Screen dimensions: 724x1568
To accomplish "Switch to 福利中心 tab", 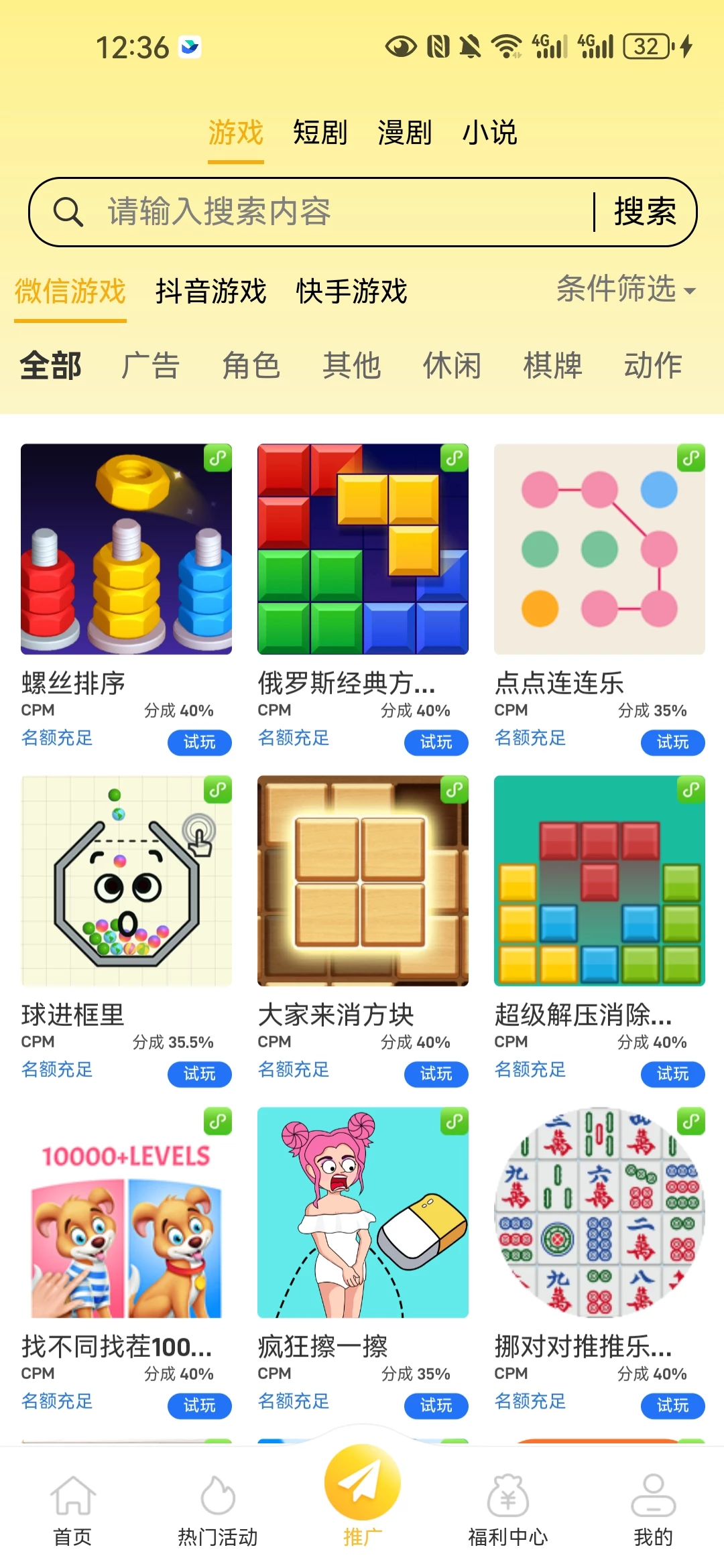I will [507, 1508].
